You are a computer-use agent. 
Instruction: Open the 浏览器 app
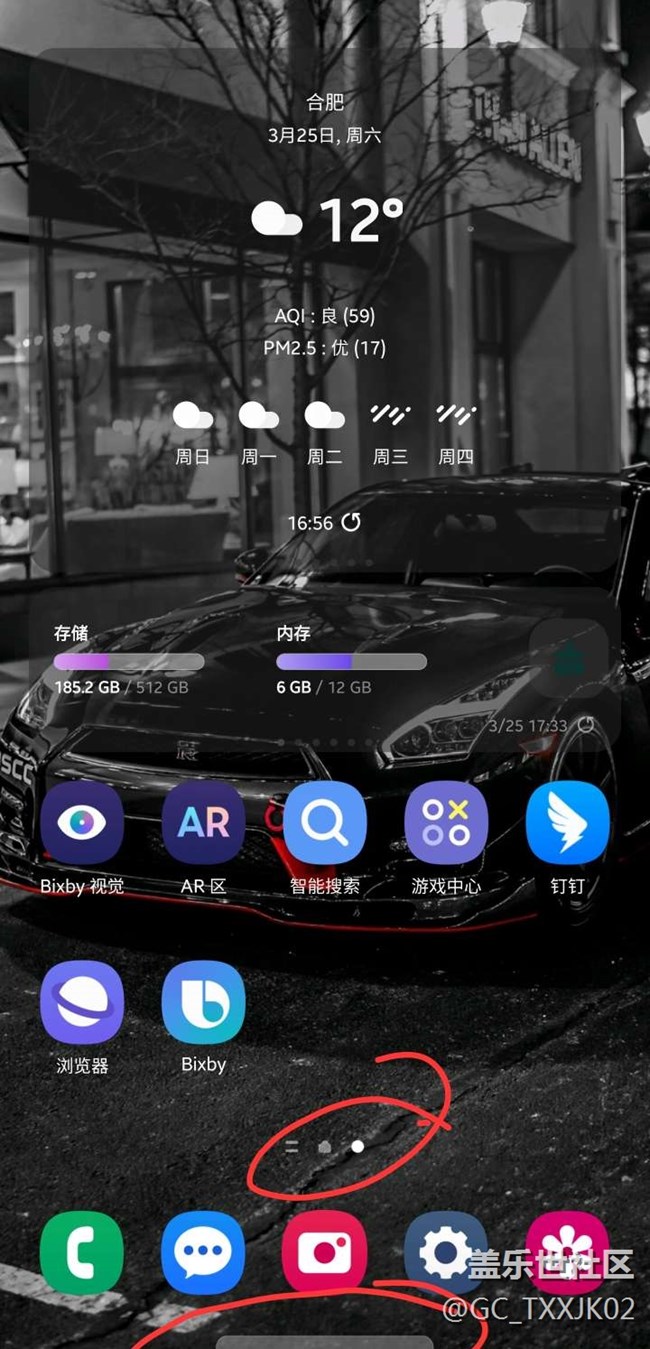point(82,1003)
